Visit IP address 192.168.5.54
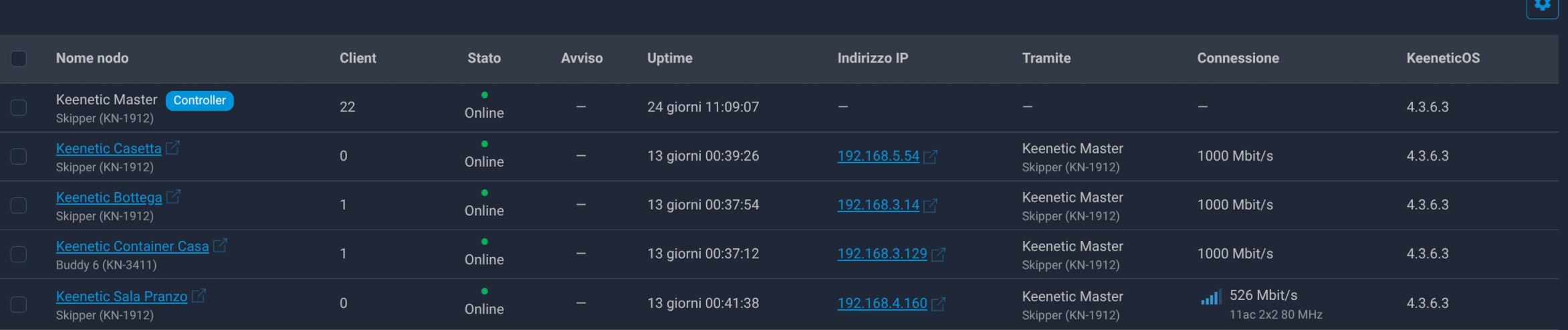1568x330 pixels. coord(878,156)
